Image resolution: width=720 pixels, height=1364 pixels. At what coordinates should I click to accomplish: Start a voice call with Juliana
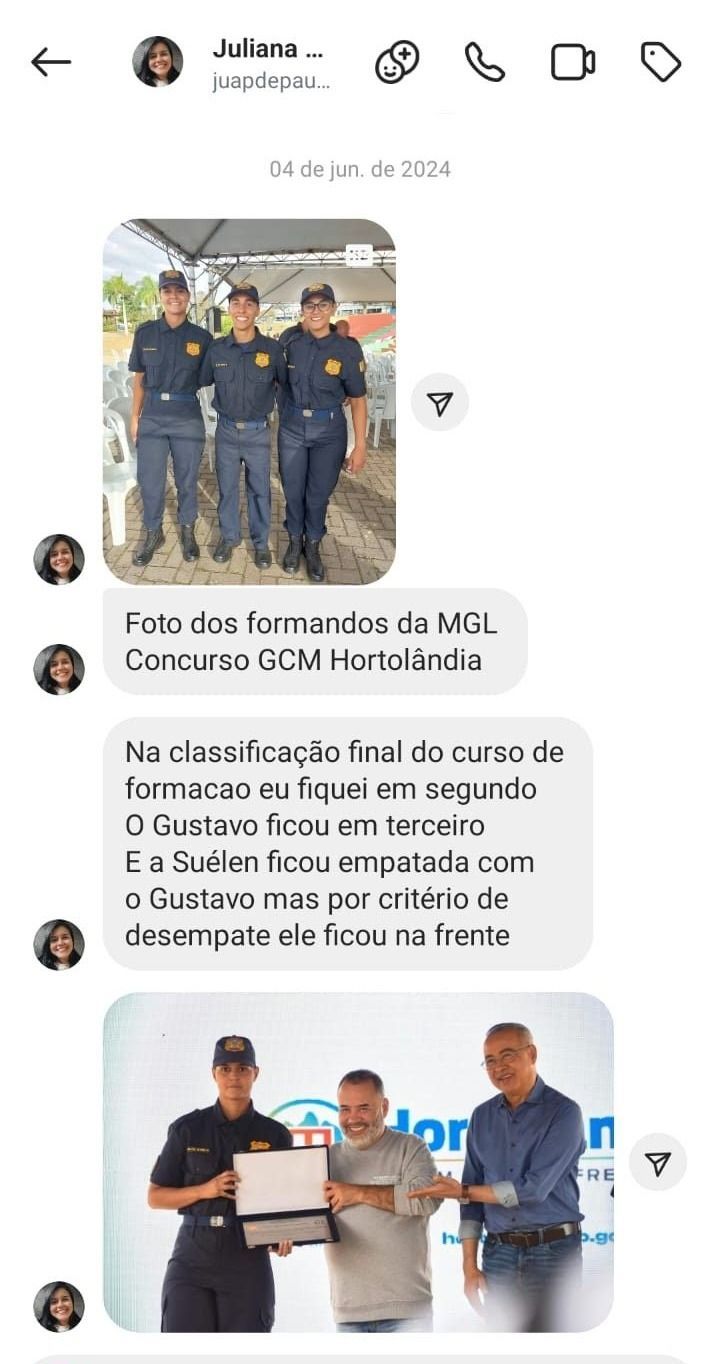click(485, 62)
